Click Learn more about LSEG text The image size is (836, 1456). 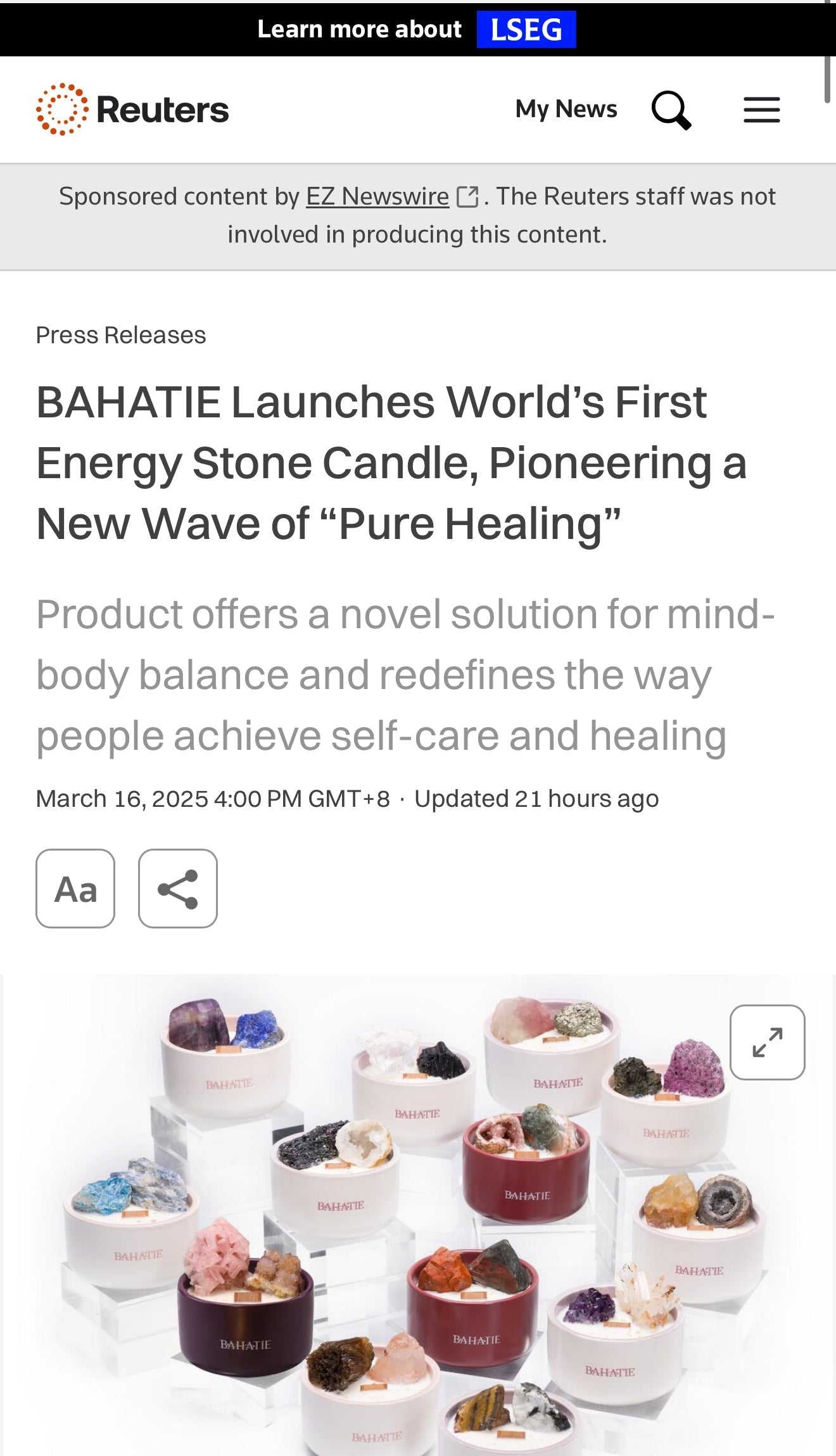(359, 28)
